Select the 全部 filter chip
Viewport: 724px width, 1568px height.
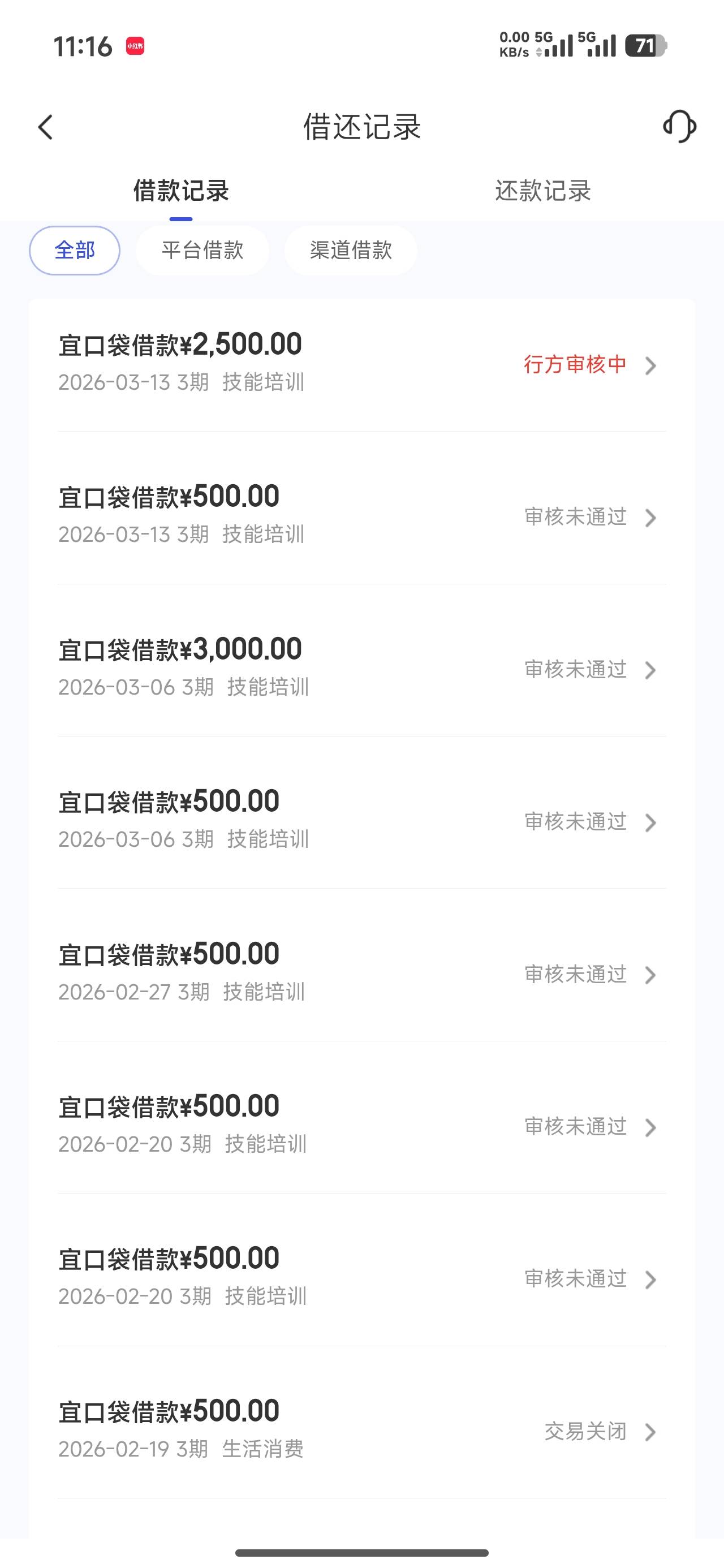[74, 250]
